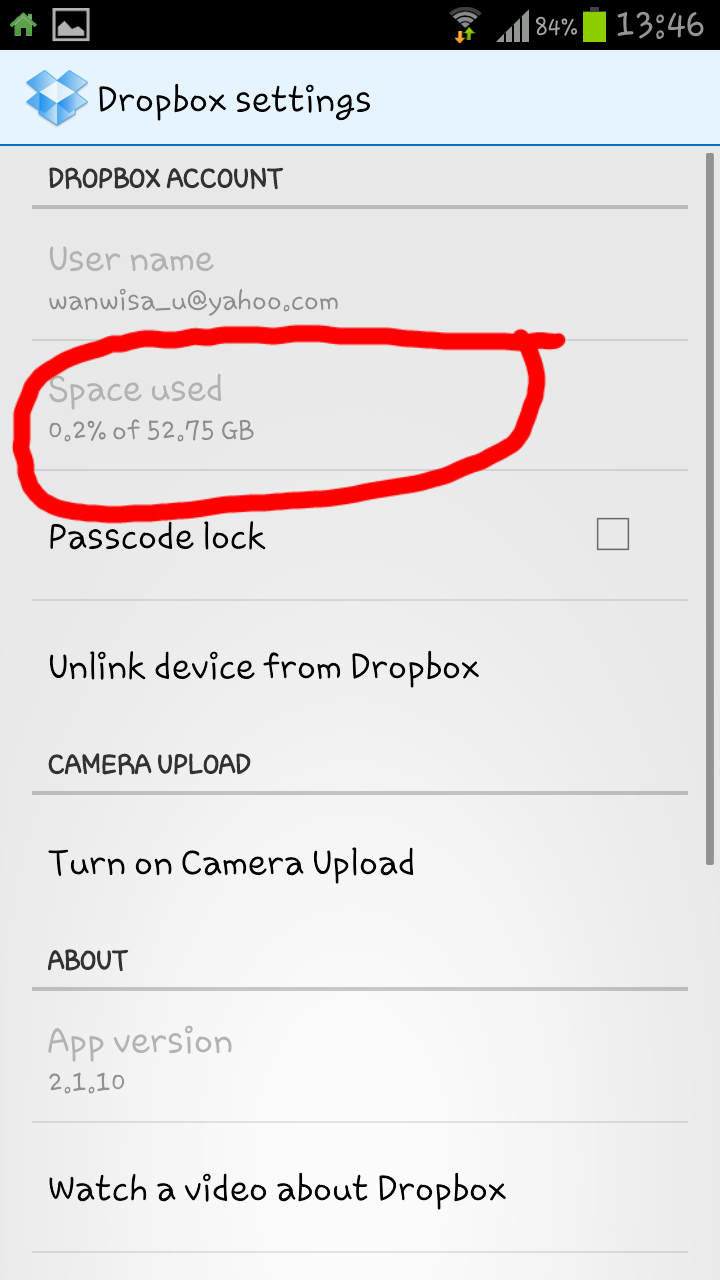Screen dimensions: 720x1280
Task: Open Watch a video about Dropbox
Action: click(277, 1189)
